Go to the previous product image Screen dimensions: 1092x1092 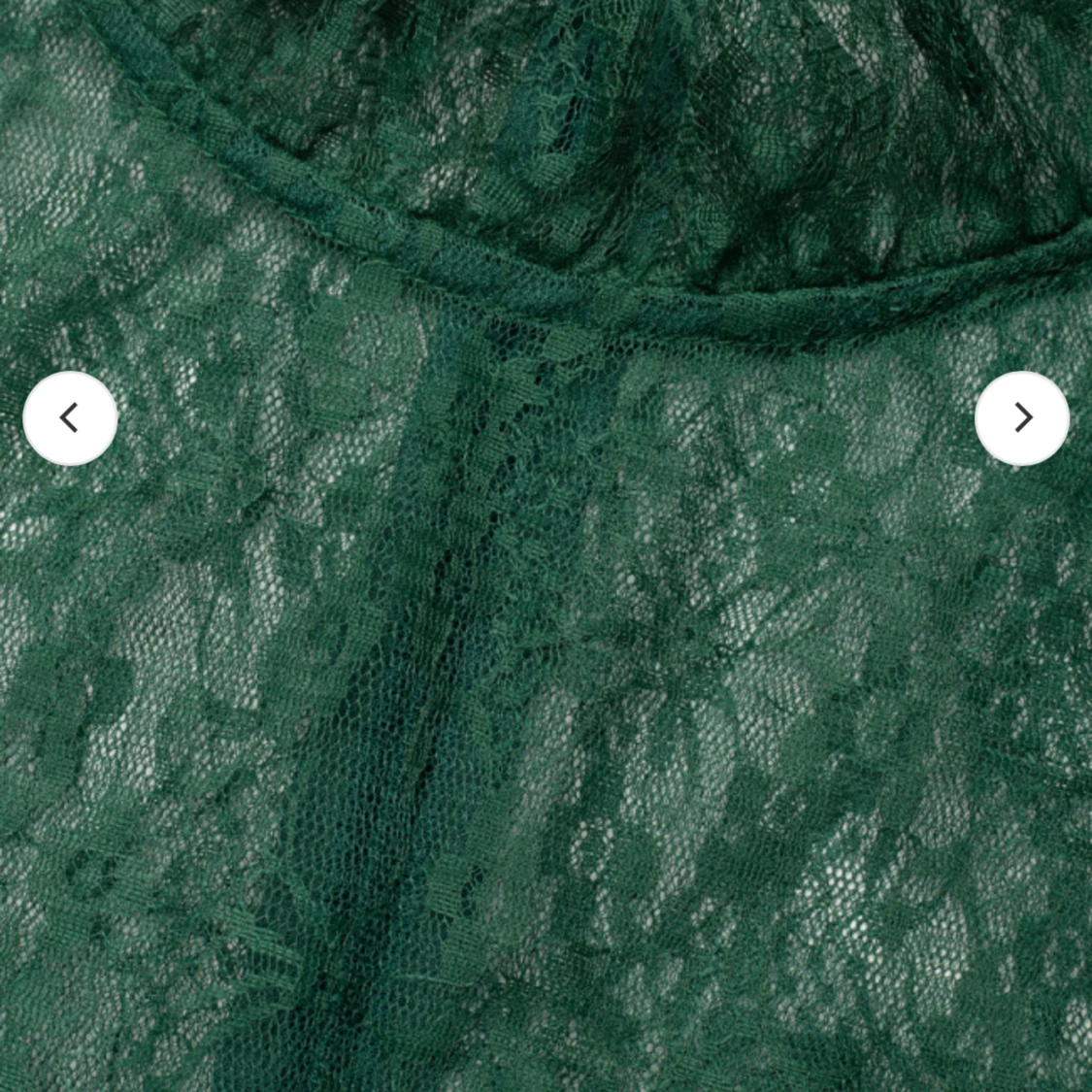tap(70, 418)
